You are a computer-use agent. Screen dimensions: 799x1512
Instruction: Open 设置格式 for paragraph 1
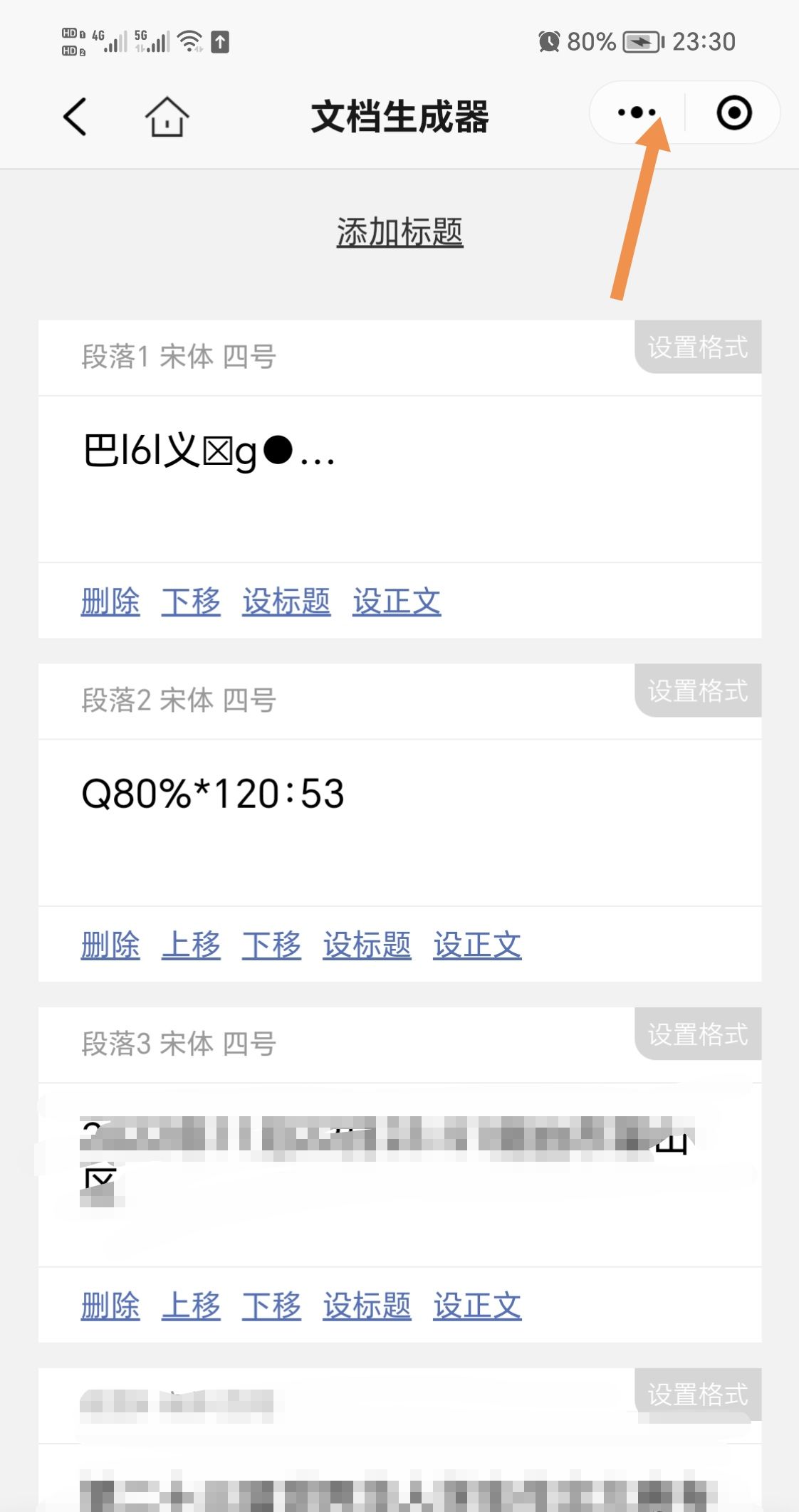[x=697, y=347]
